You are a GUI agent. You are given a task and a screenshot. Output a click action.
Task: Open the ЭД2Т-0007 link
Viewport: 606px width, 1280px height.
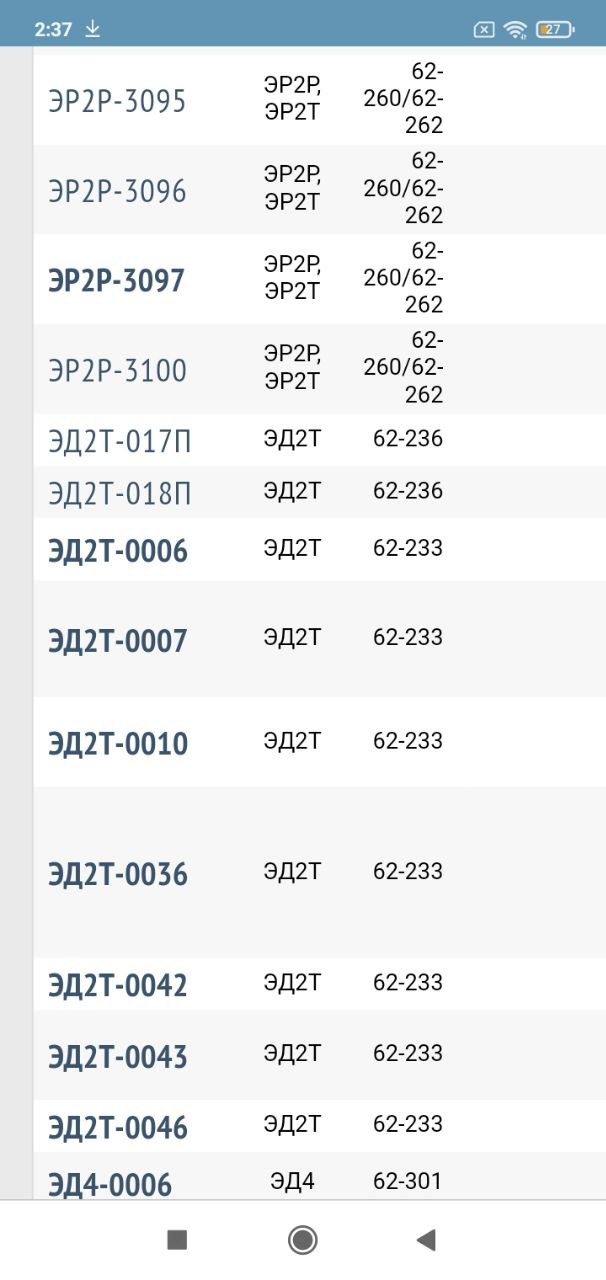[118, 640]
